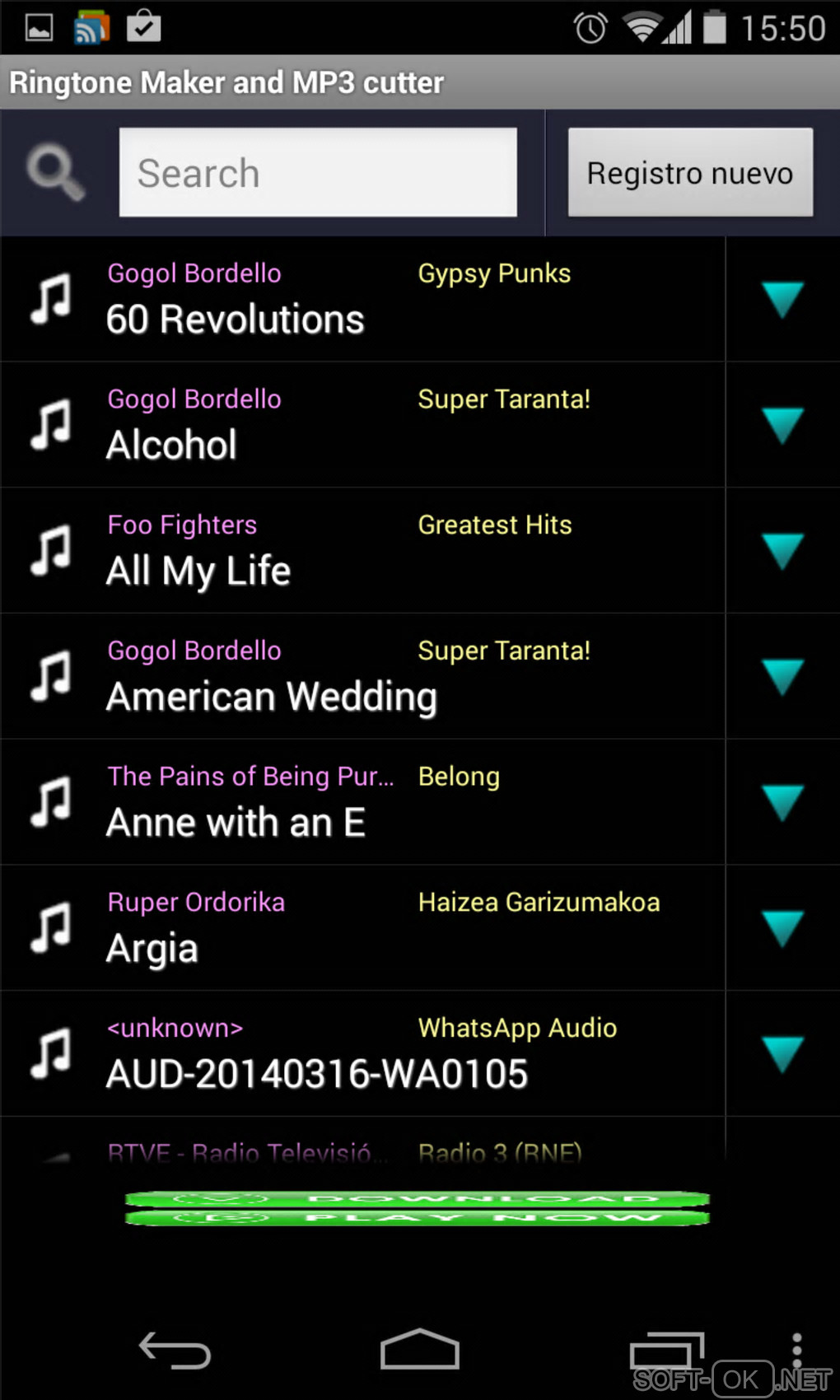The width and height of the screenshot is (840, 1400).
Task: Open the song American Wedding
Action: [x=362, y=677]
